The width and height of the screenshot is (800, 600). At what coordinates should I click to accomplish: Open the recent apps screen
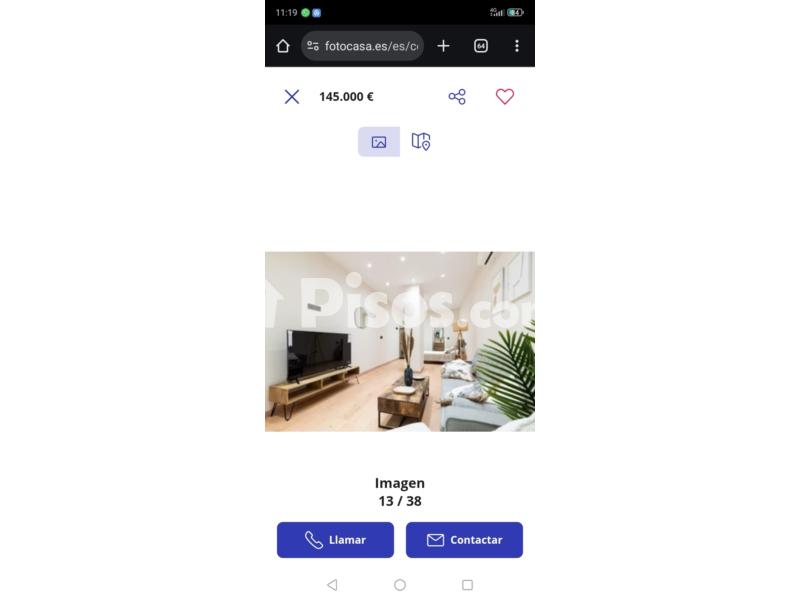tap(467, 585)
